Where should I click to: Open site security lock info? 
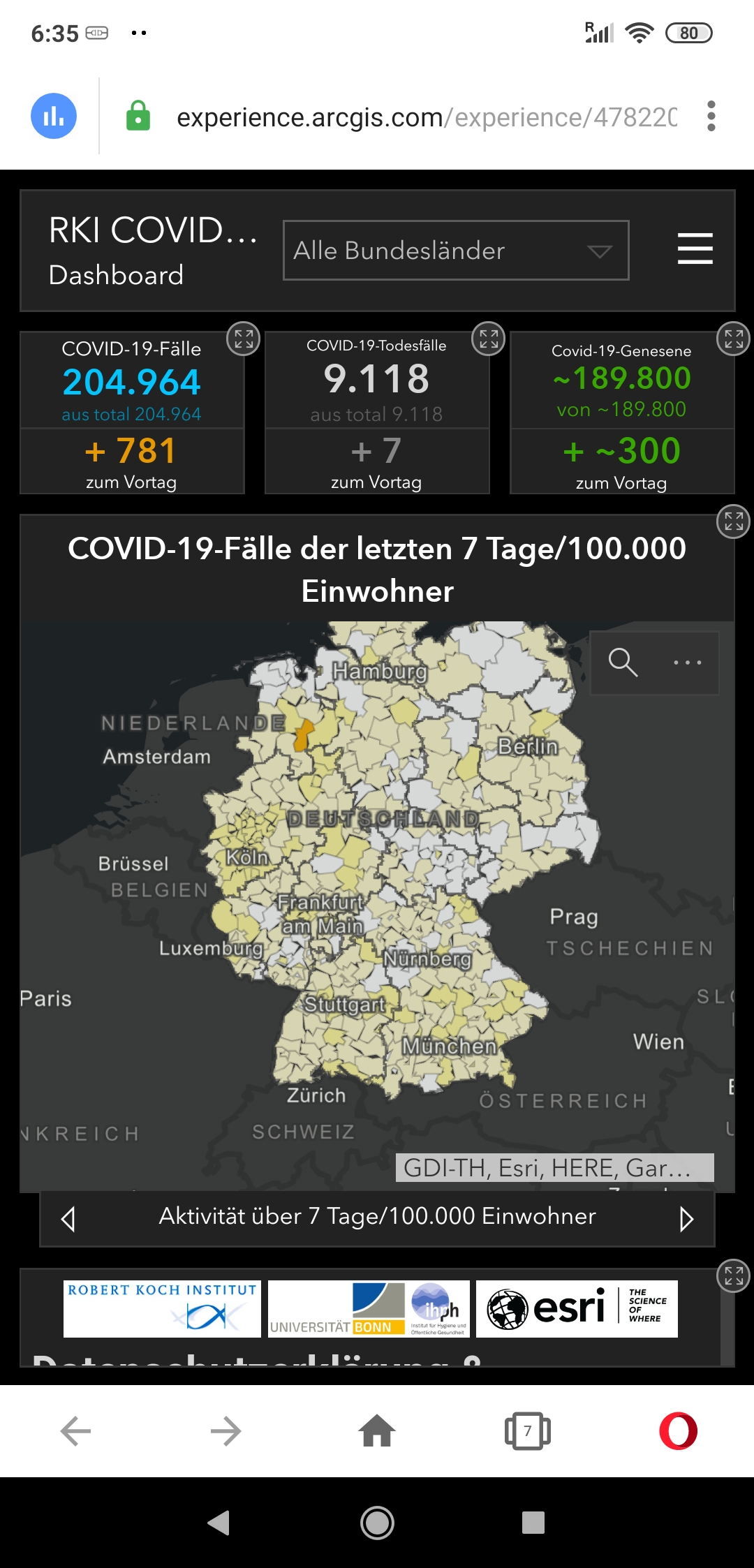(138, 116)
